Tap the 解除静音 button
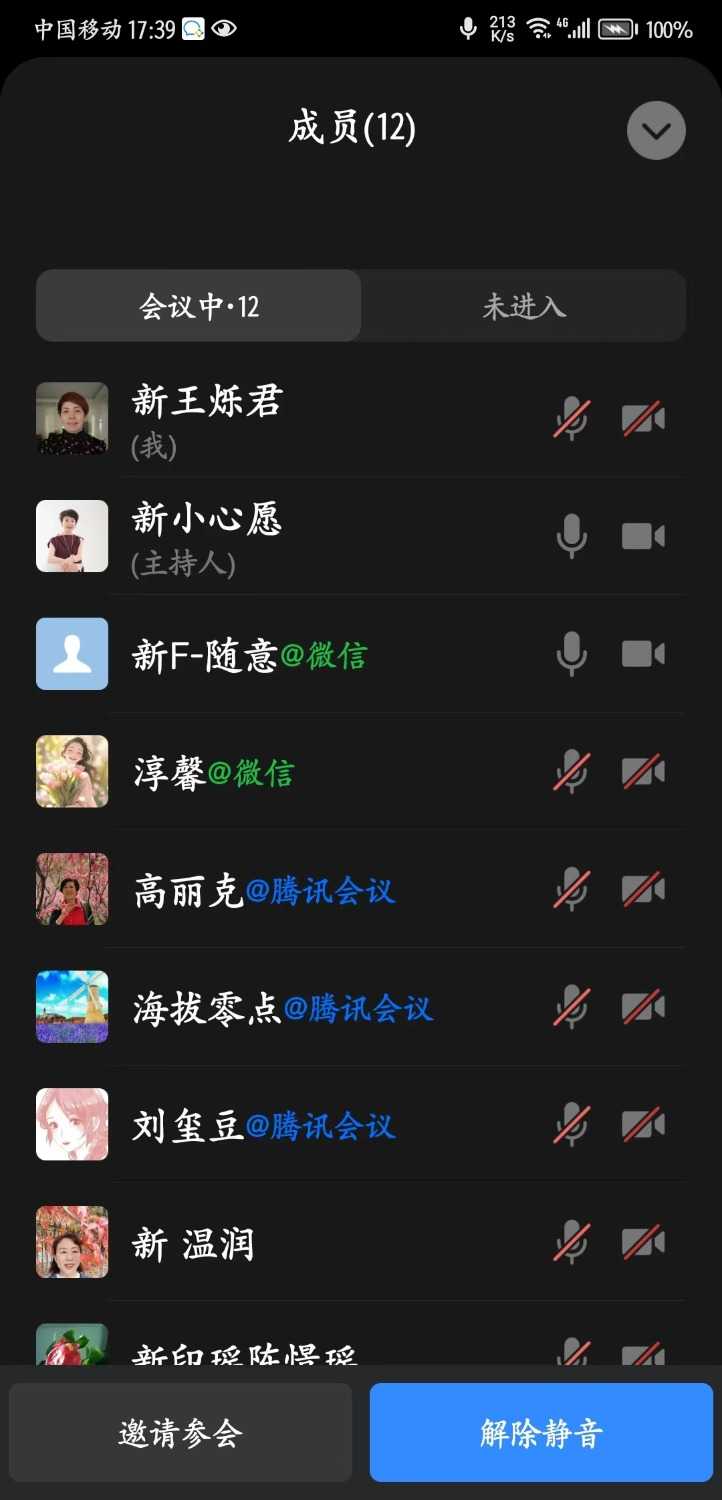 pyautogui.click(x=540, y=1433)
